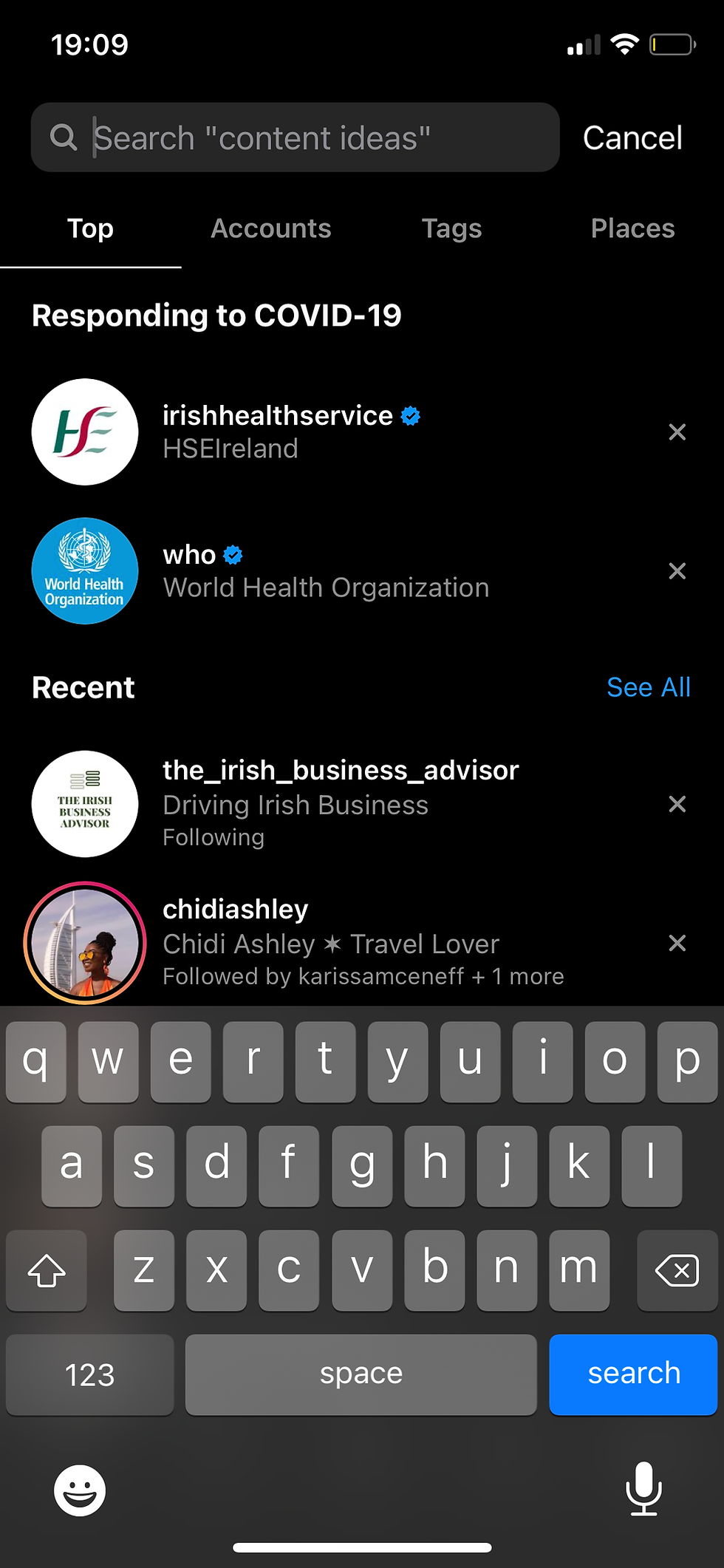The height and width of the screenshot is (1568, 724).
Task: Select the Top tab
Action: point(90,228)
